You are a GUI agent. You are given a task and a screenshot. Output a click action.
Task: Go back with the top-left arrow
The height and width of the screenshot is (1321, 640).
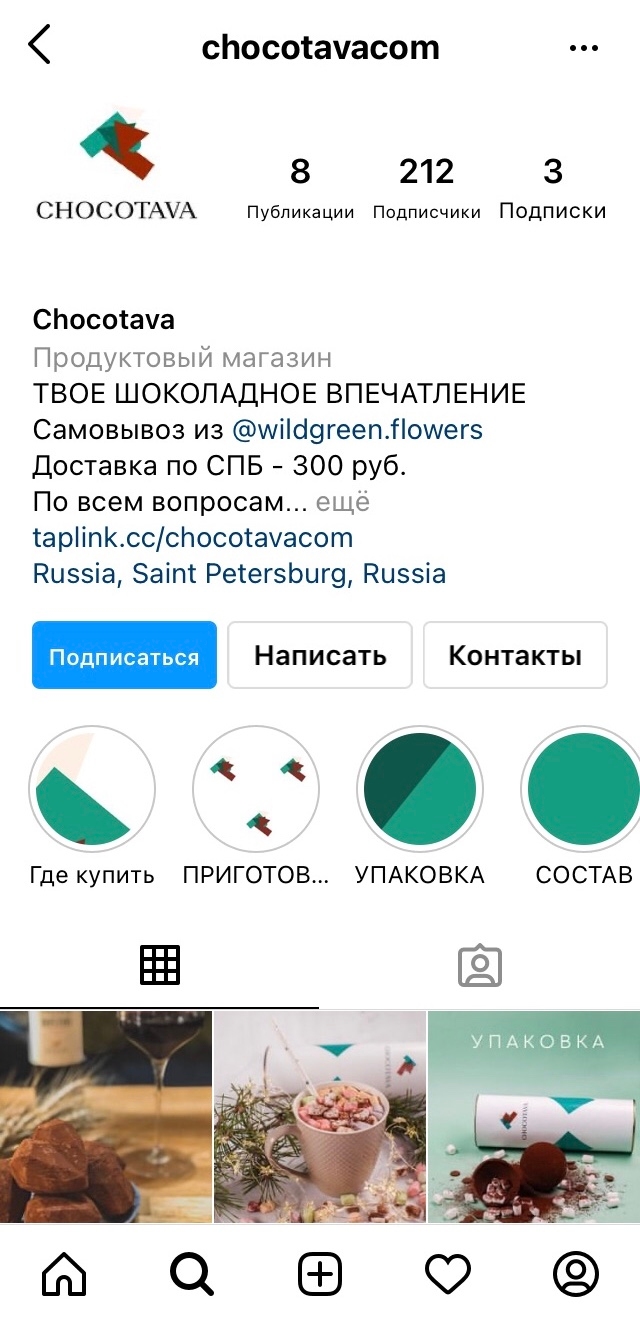coord(39,46)
